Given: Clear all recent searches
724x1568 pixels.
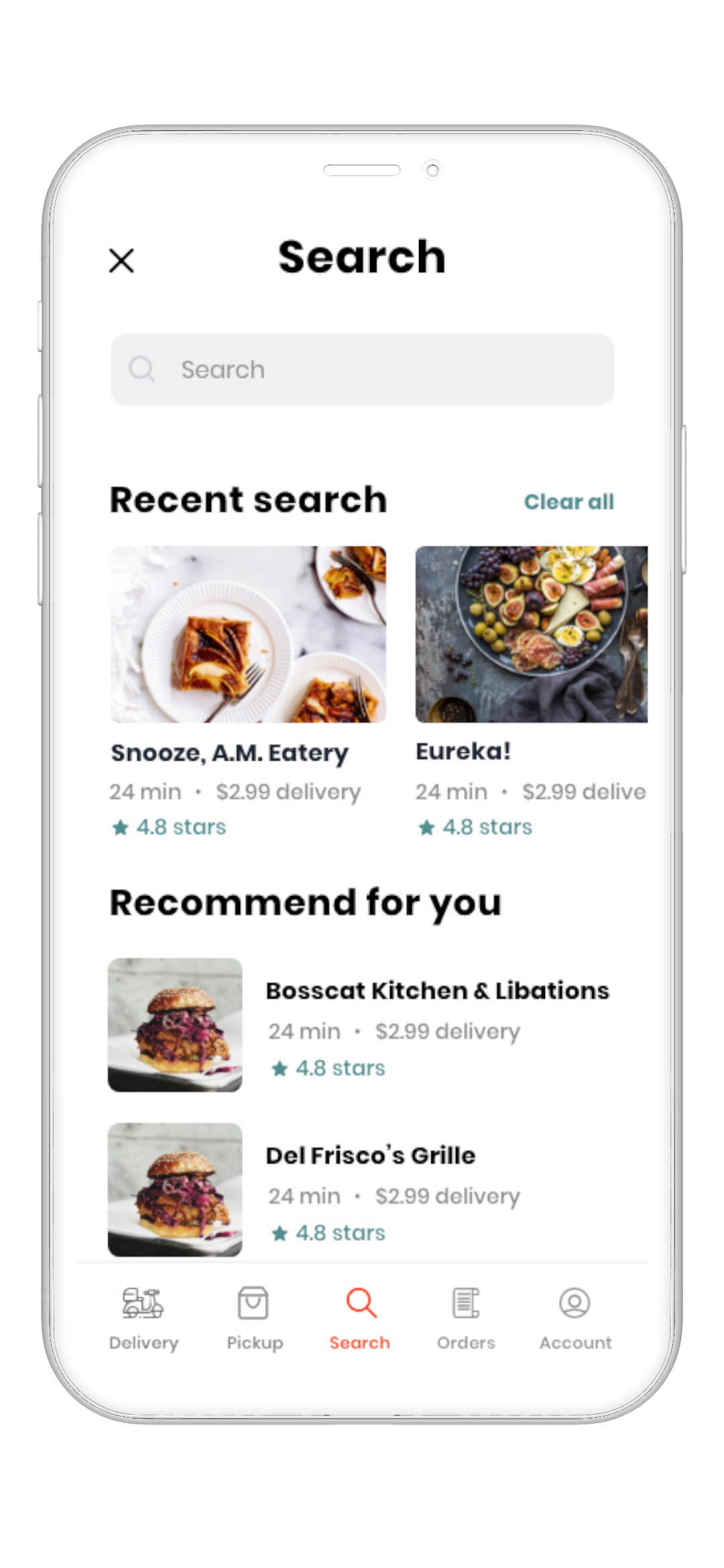Looking at the screenshot, I should [x=568, y=501].
